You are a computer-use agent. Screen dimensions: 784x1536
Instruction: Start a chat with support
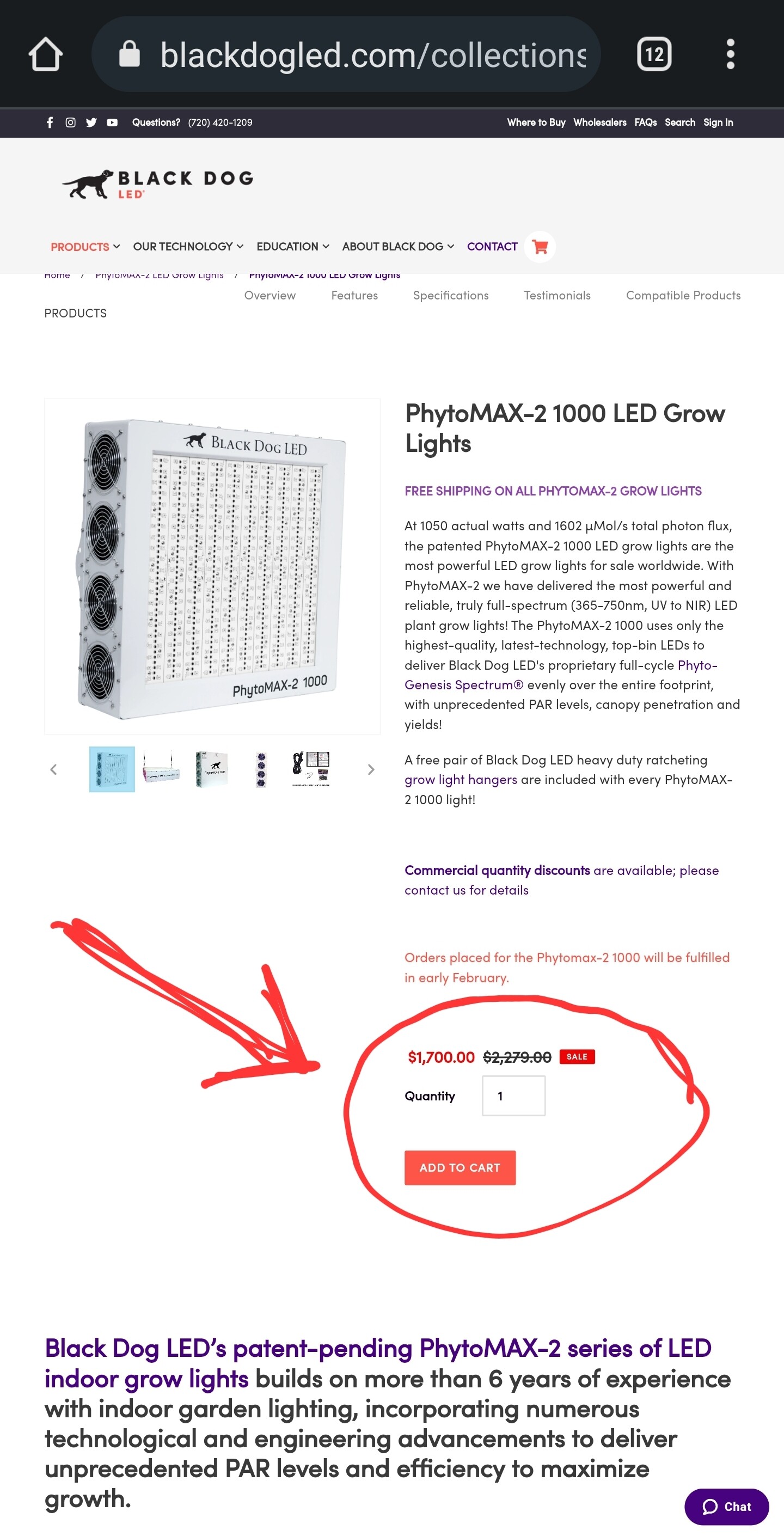click(x=726, y=1506)
